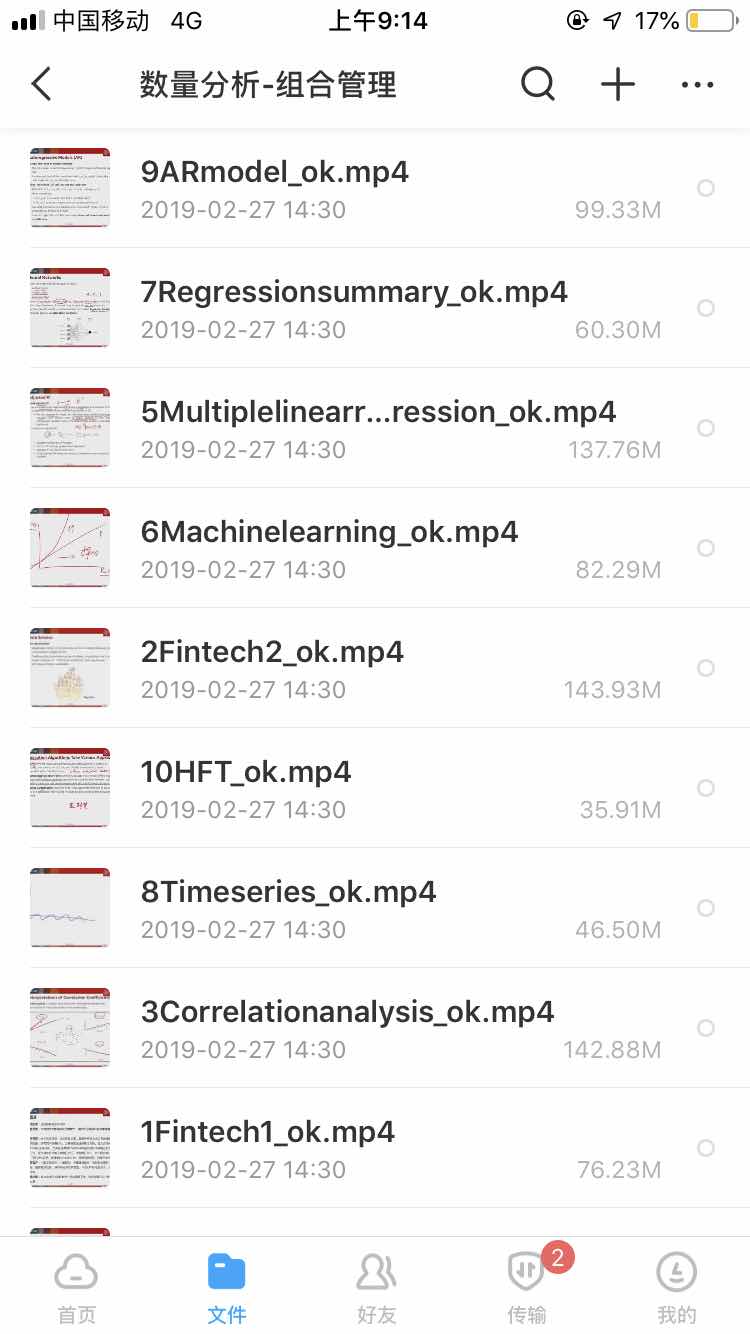Open search in this folder
Image resolution: width=750 pixels, height=1334 pixels.
point(538,85)
